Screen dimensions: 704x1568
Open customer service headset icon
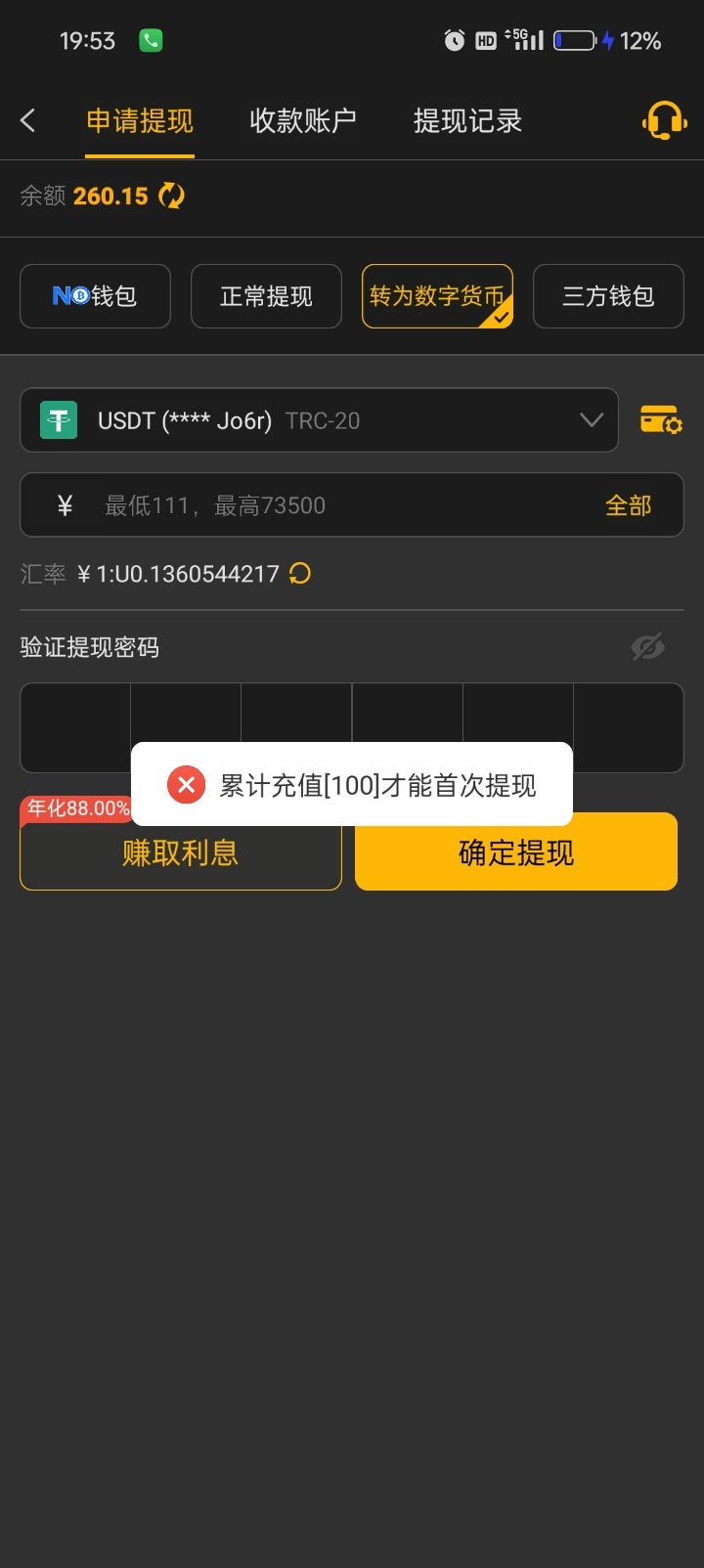point(664,120)
